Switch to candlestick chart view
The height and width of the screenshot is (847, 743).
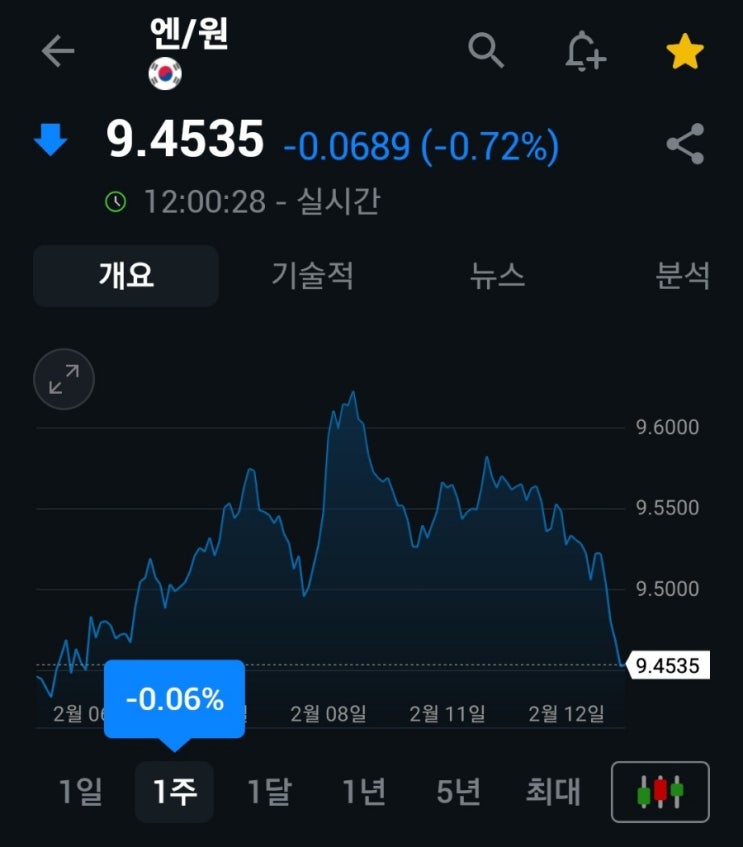point(660,792)
